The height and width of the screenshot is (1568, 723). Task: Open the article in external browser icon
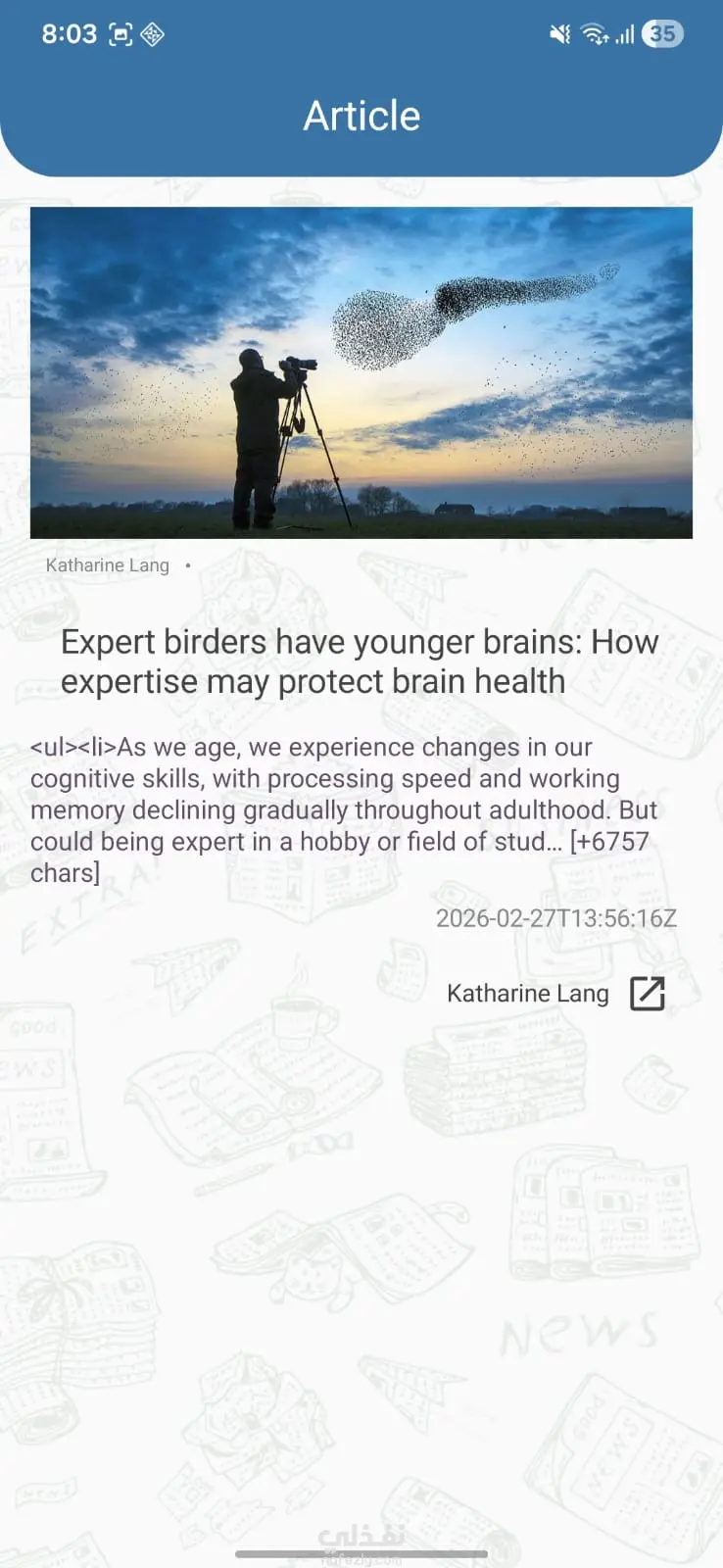647,993
